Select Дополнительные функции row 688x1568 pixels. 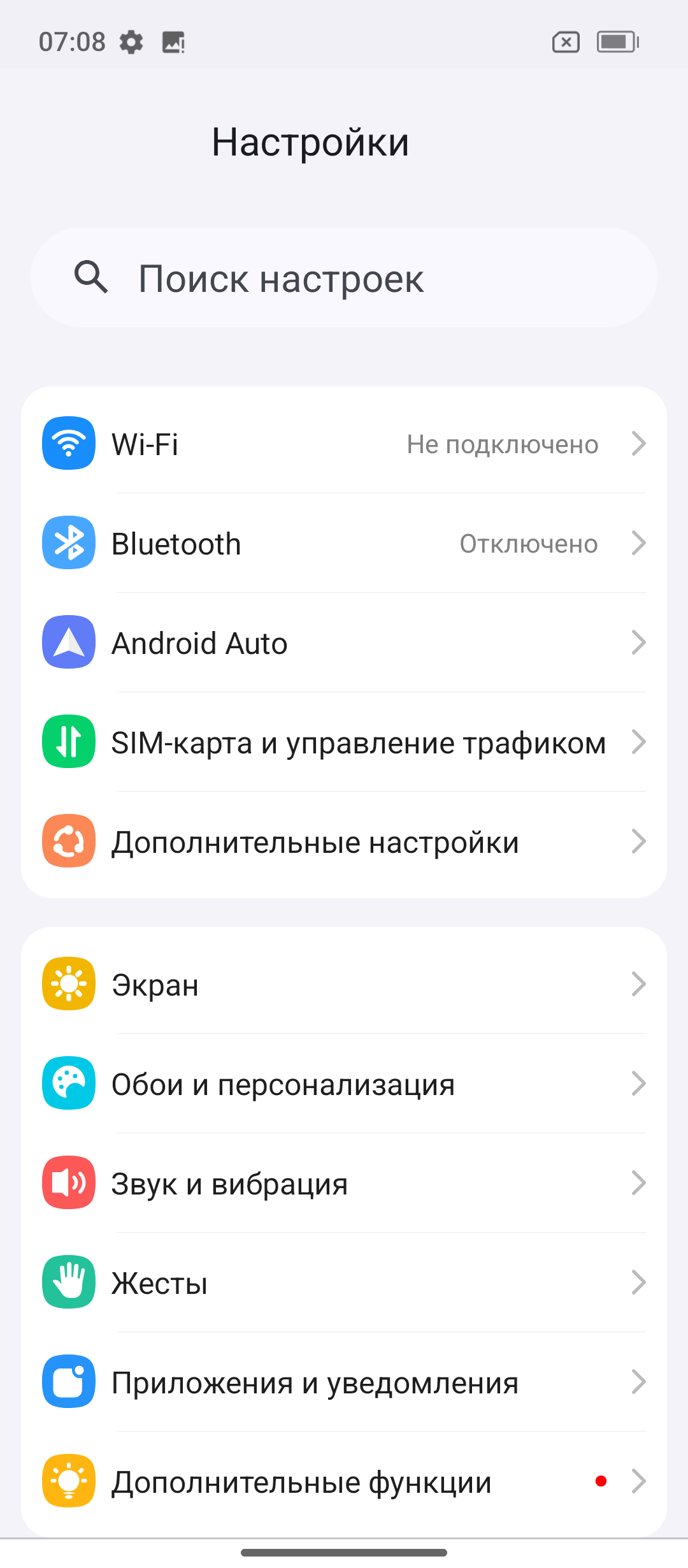(x=344, y=1481)
